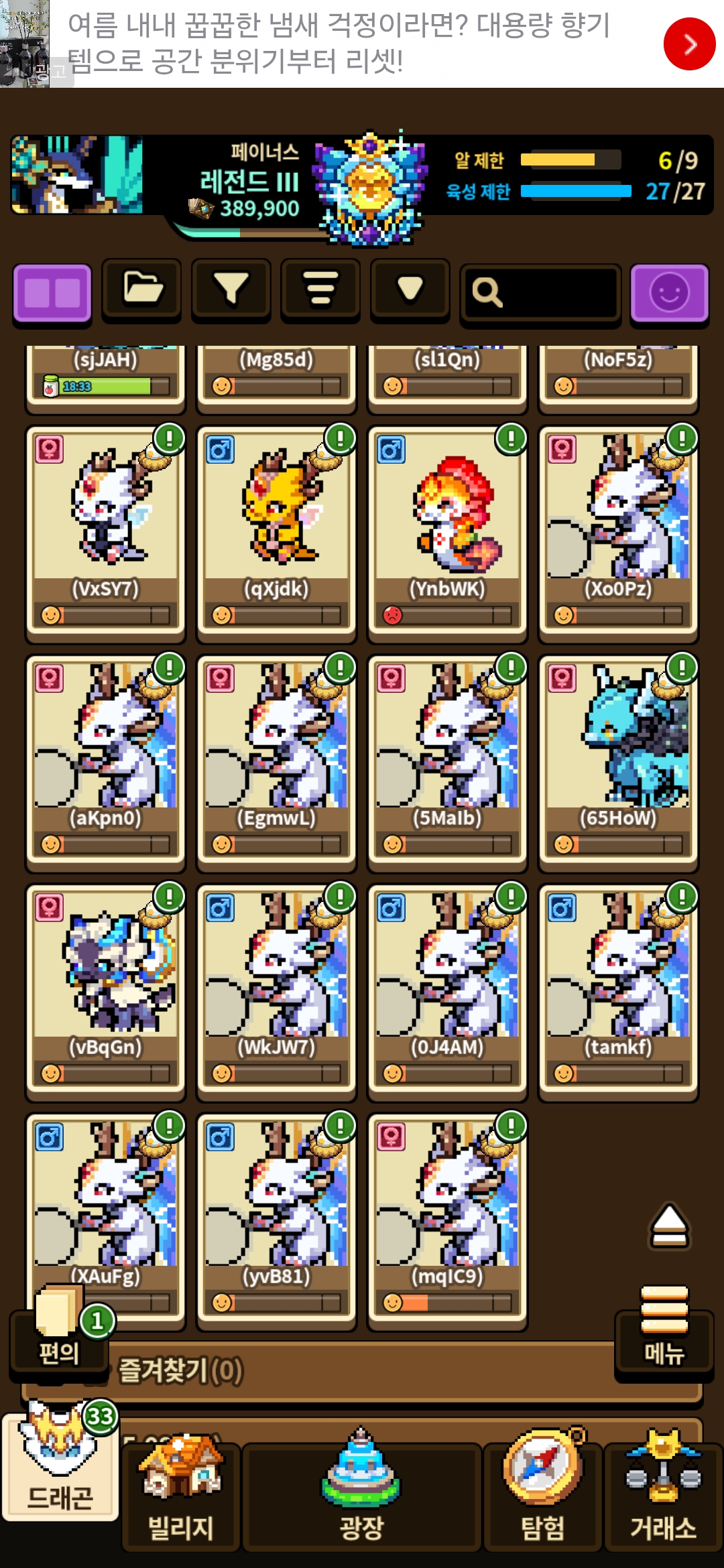Viewport: 724px width, 1568px height.
Task: Open the 메뉴 menu button
Action: (664, 1333)
